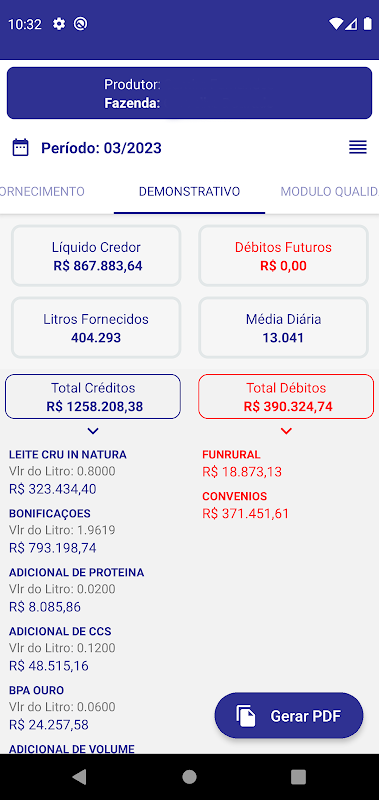
Task: Go to the Modulo Qualidade tab
Action: tap(329, 192)
